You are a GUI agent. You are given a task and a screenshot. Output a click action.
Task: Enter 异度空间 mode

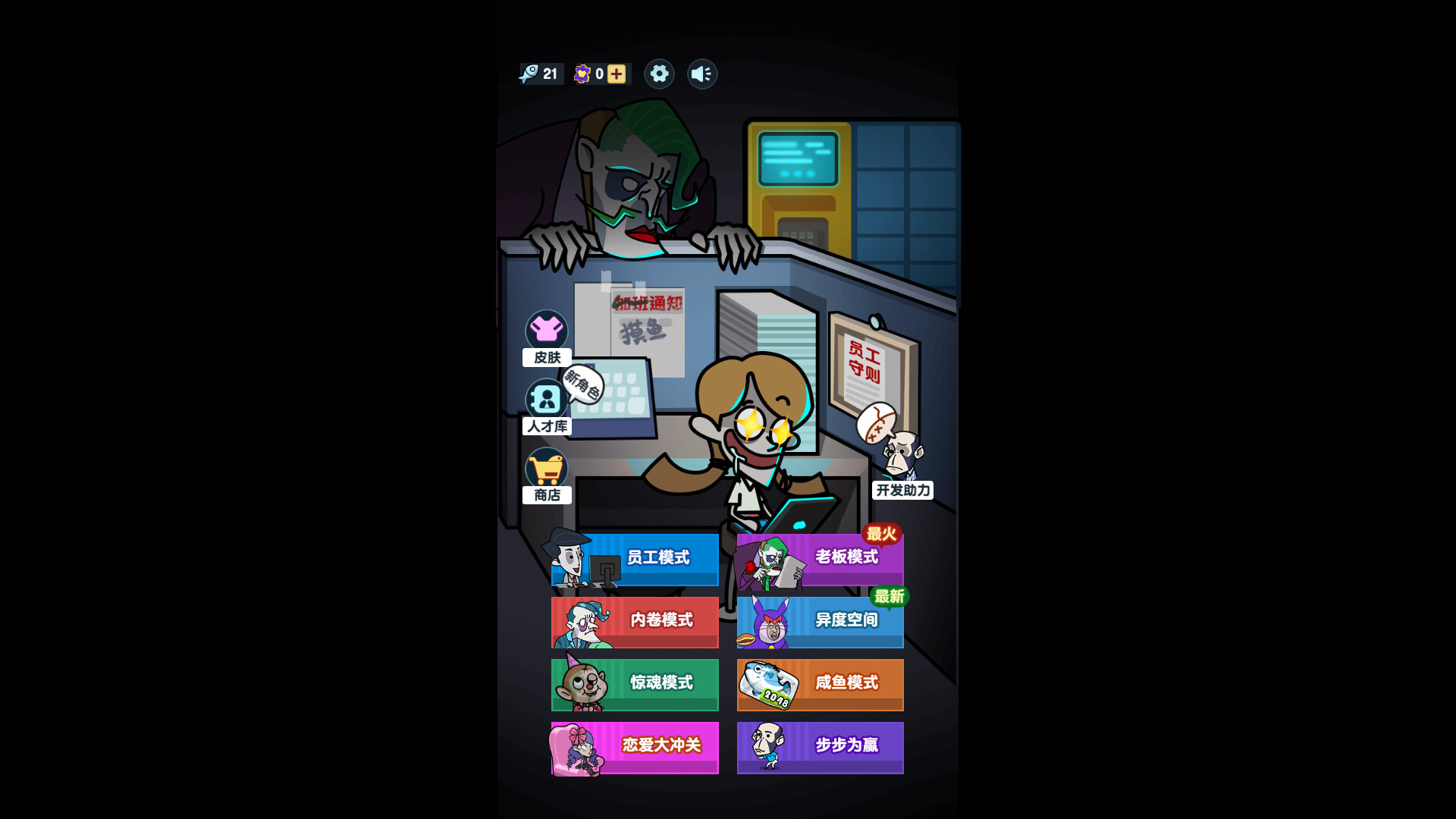tap(821, 622)
